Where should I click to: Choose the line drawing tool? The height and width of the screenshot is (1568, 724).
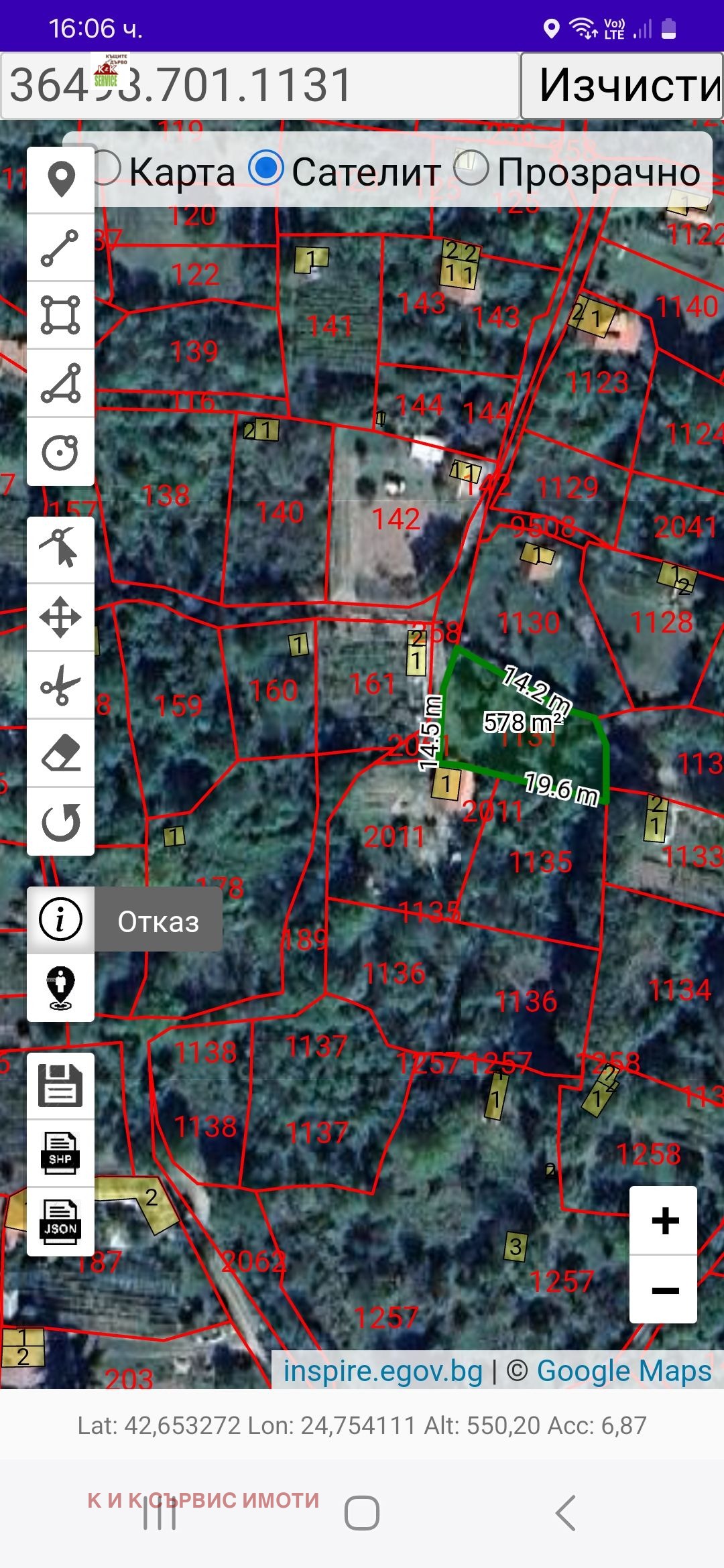tap(60, 248)
